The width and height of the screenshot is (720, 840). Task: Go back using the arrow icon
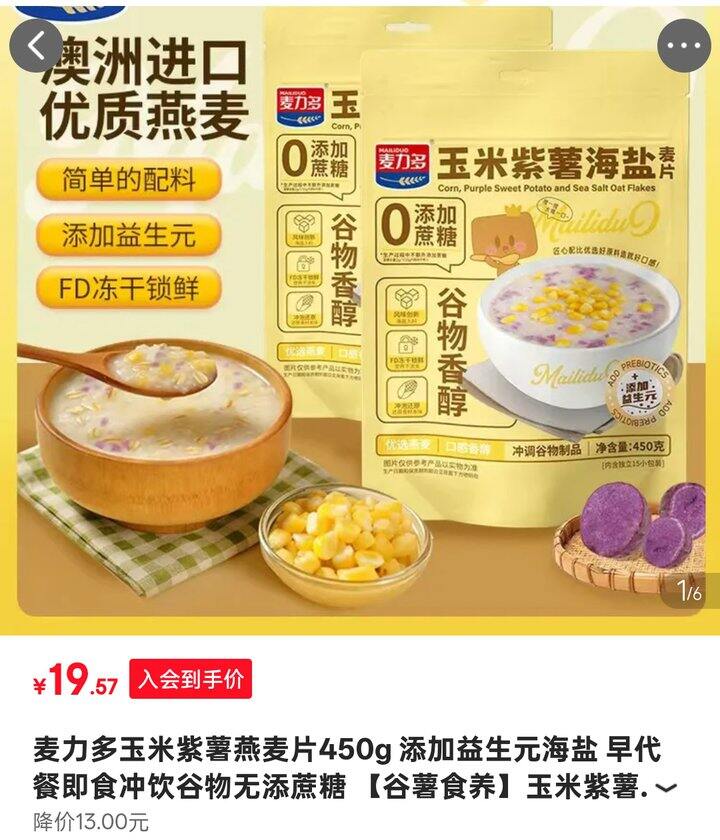coord(37,45)
